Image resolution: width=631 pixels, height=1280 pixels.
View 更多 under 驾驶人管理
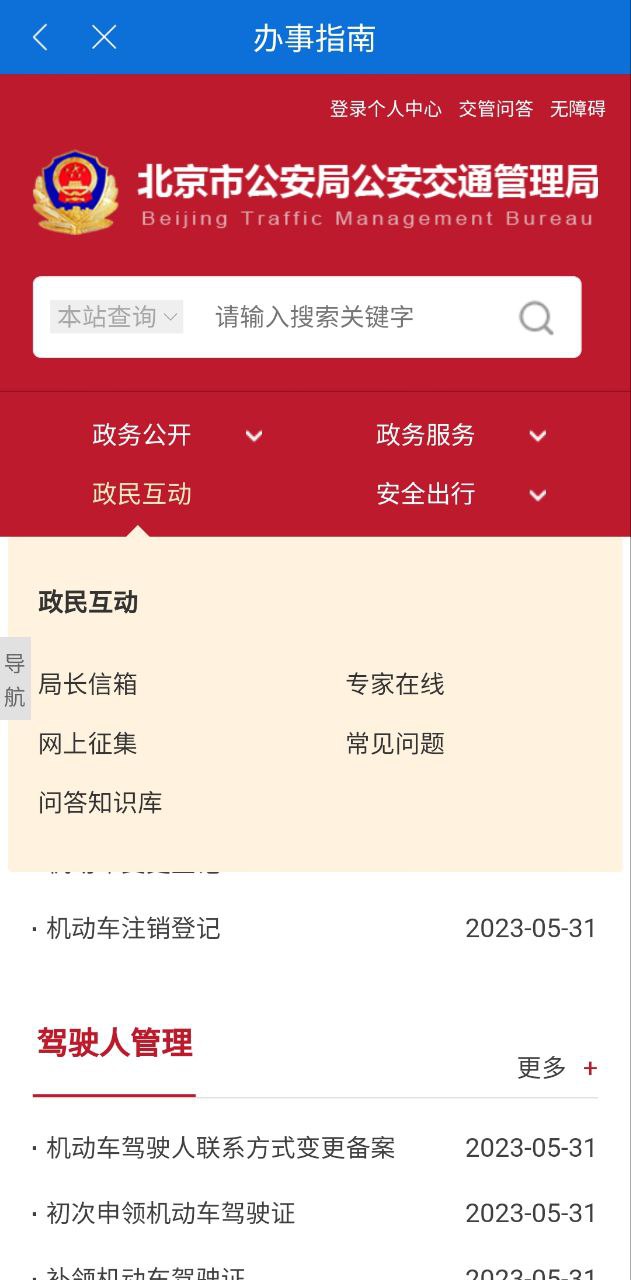pos(556,1068)
